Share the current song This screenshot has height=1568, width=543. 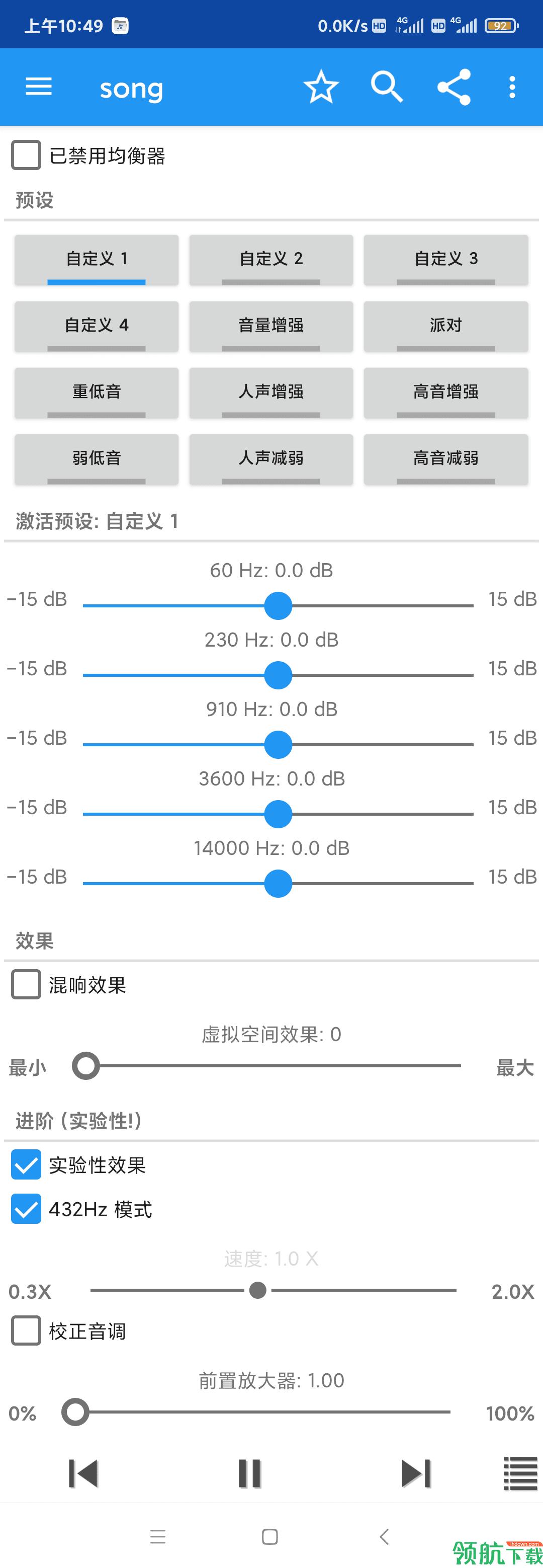pos(454,87)
